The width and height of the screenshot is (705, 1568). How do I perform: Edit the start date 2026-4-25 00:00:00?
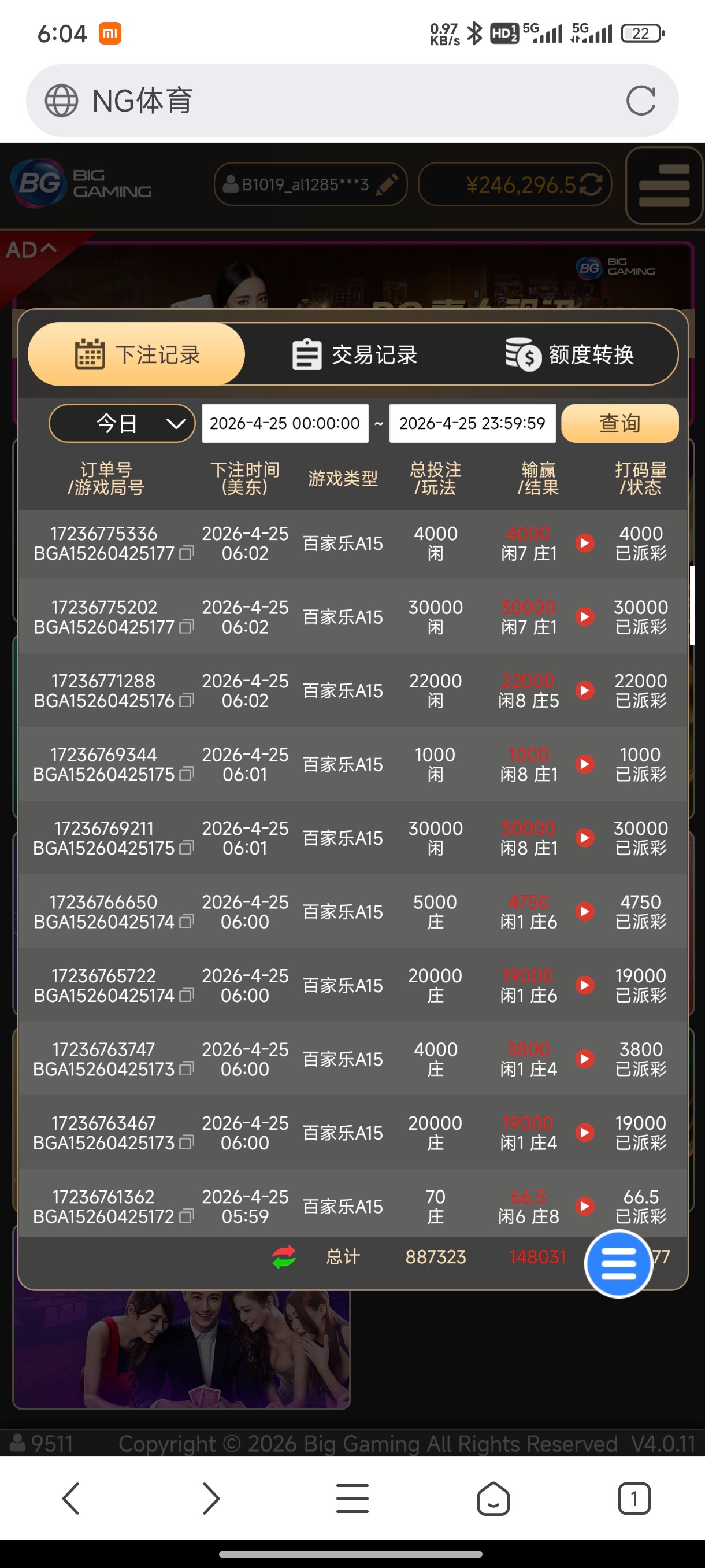[x=285, y=423]
